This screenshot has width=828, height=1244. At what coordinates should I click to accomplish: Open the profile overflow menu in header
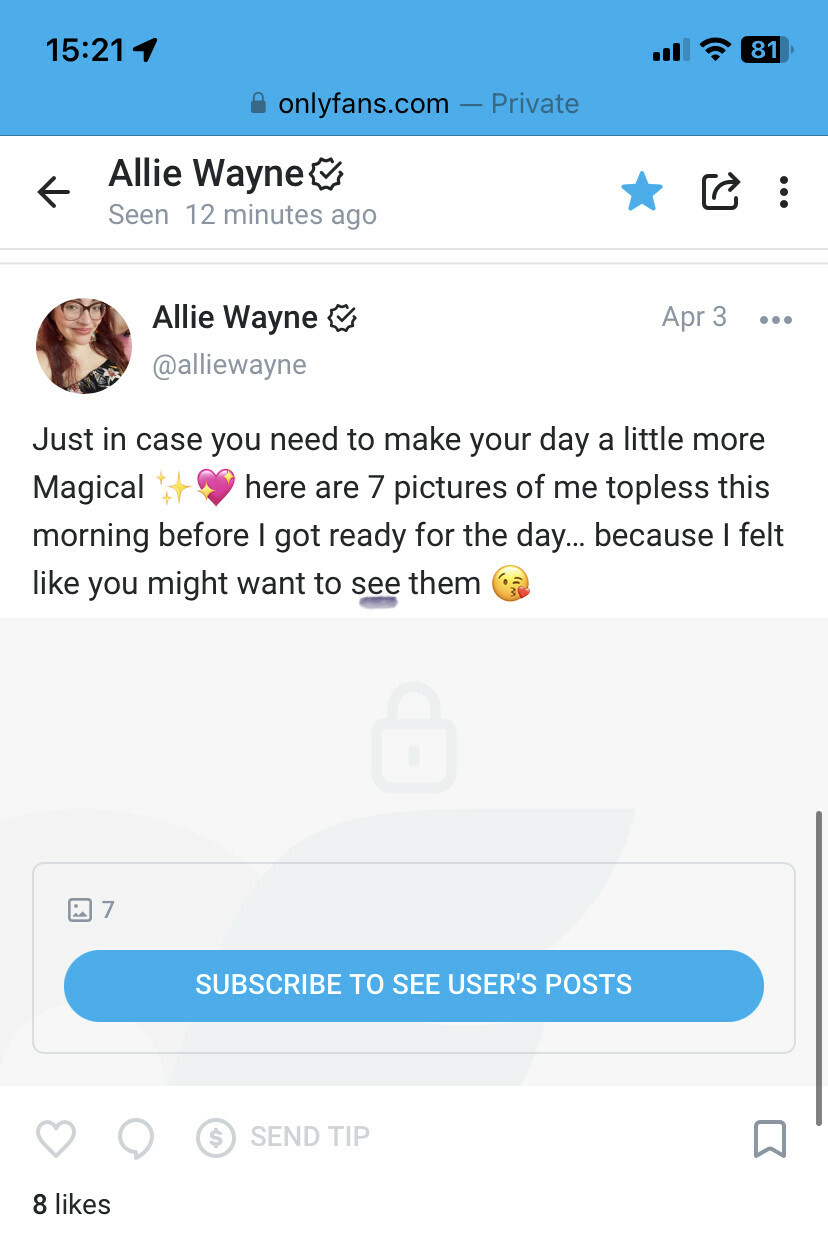pos(784,191)
